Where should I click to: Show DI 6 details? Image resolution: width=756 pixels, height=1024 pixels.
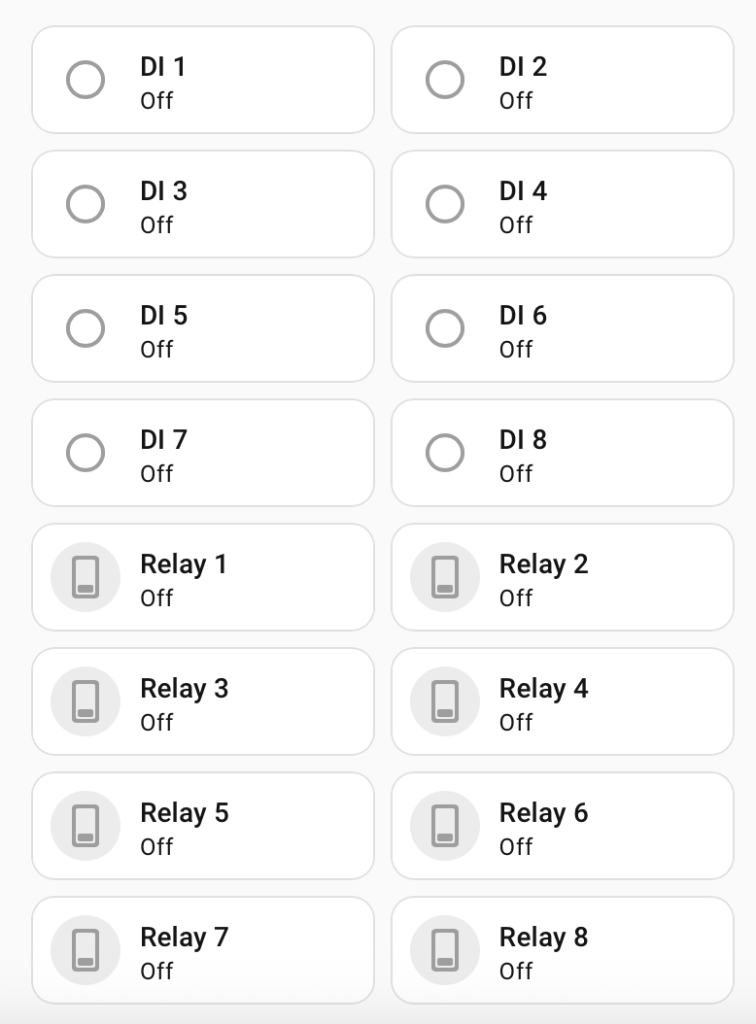(x=562, y=329)
